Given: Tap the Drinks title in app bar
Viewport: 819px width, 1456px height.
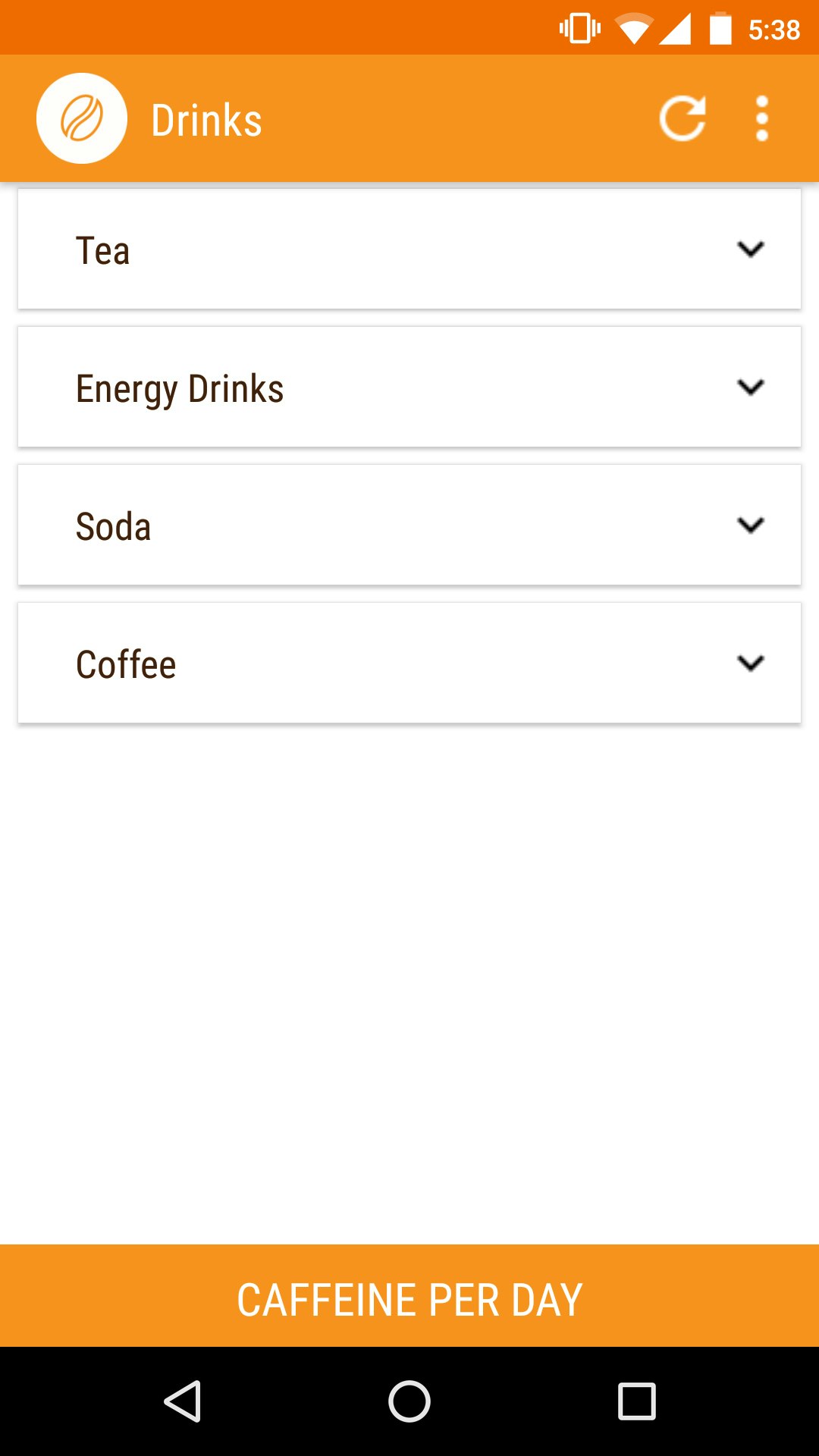Looking at the screenshot, I should point(206,118).
